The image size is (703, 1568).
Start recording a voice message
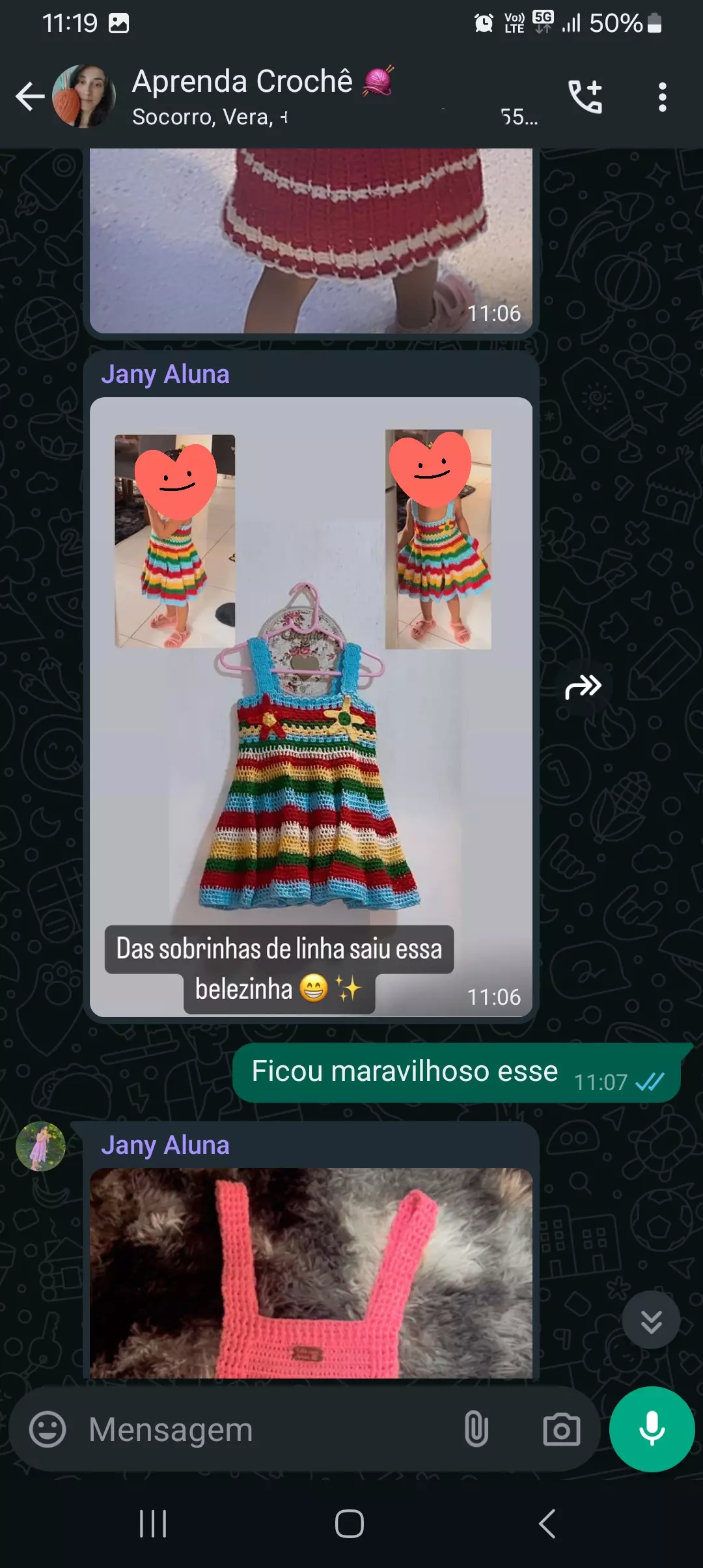(652, 1430)
